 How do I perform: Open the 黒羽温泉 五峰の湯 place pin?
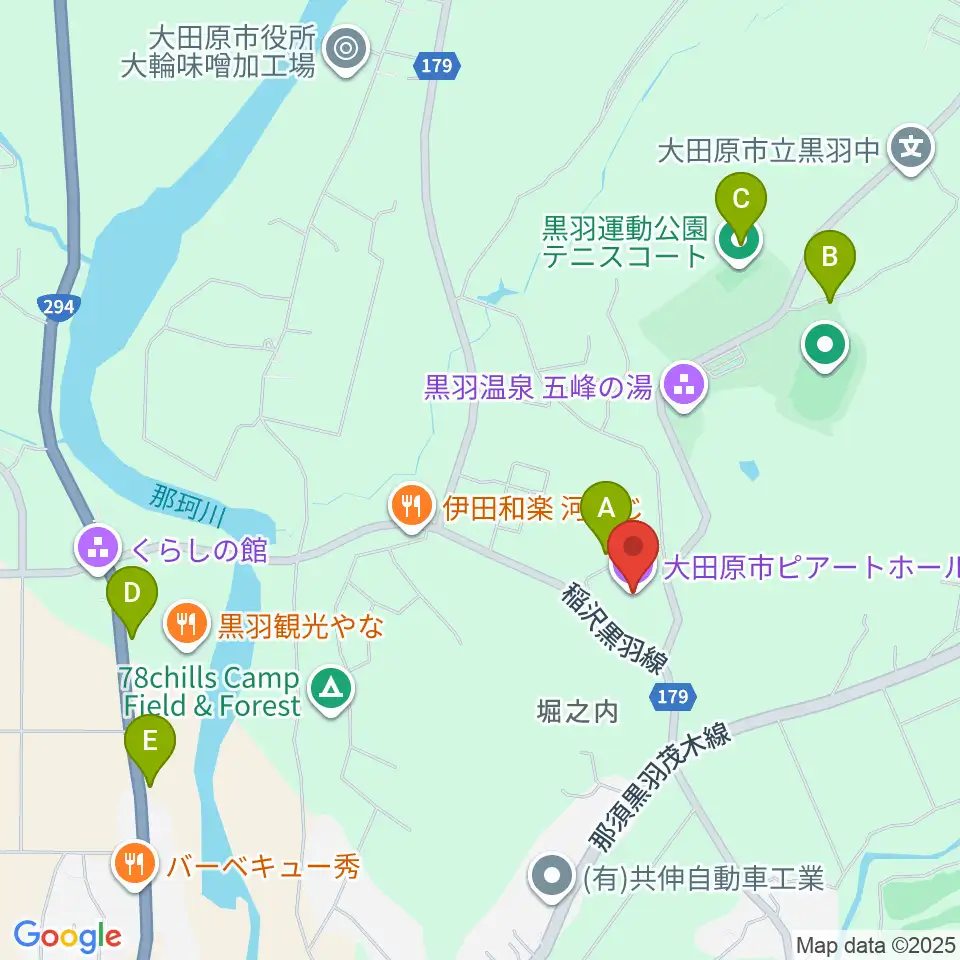[x=684, y=387]
